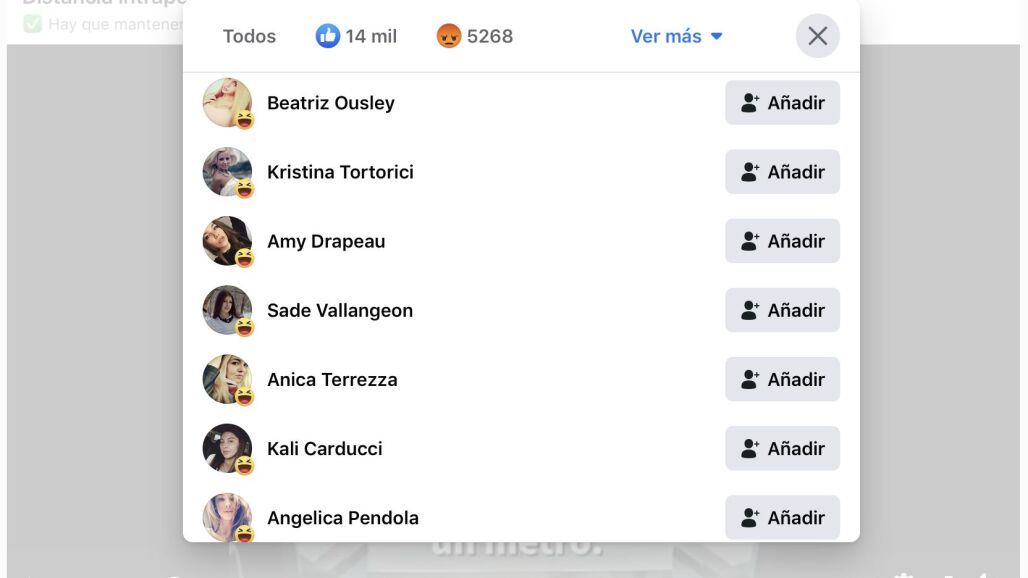1028x578 pixels.
Task: Add Kristina Tortorici as a friend
Action: [782, 172]
